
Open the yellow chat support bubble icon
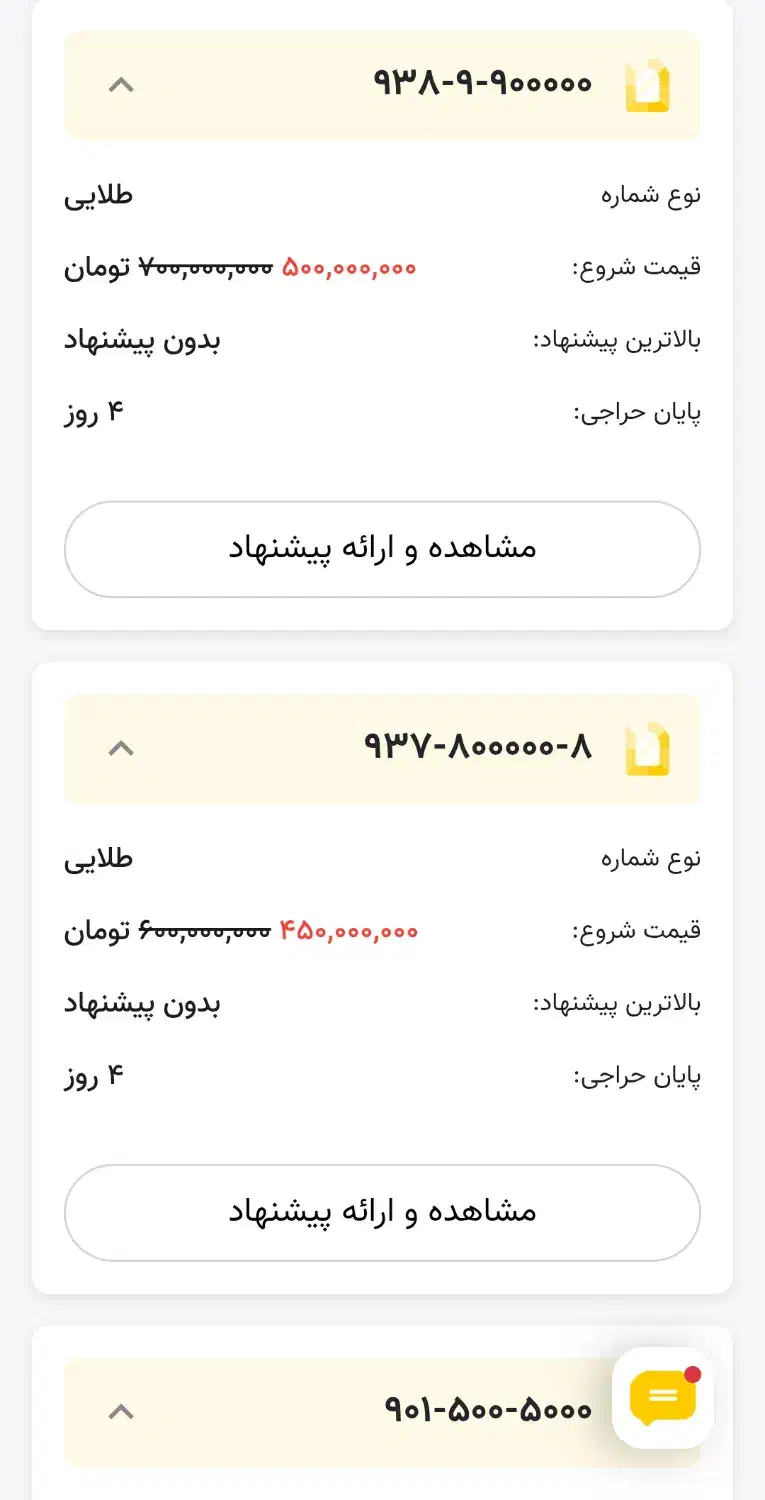coord(661,1401)
